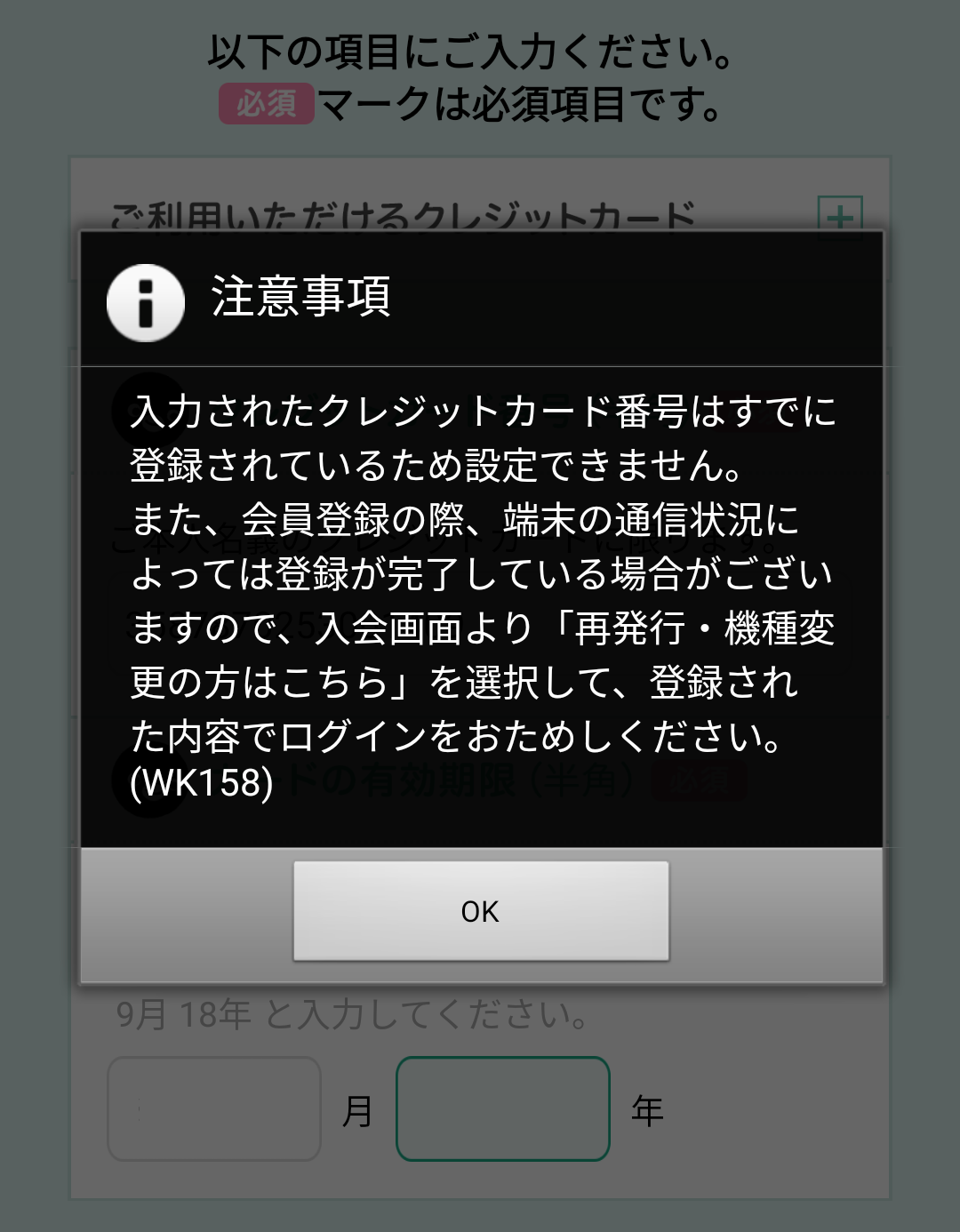Image resolution: width=960 pixels, height=1232 pixels.
Task: Expand the ご利用いただけるクレジットカード section
Action: (x=839, y=215)
